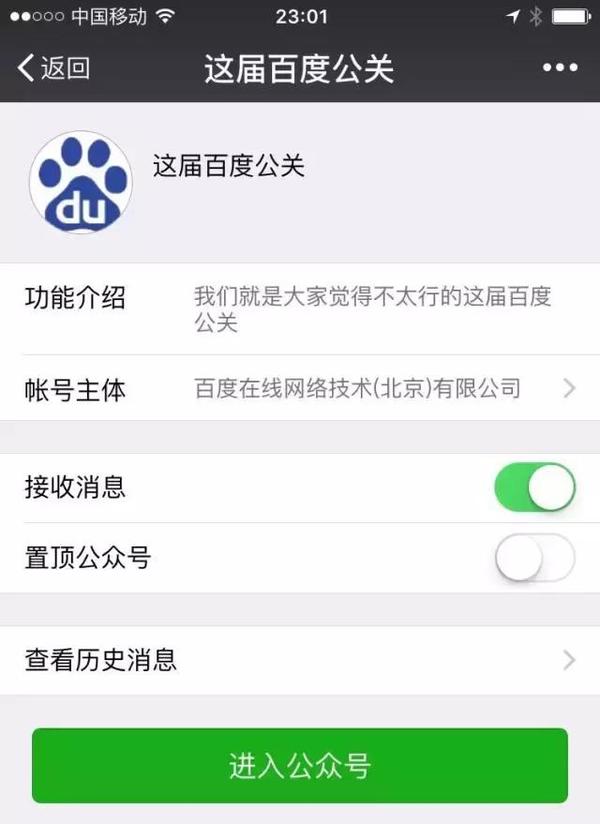View the Baidu paw account avatar
This screenshot has width=600, height=824.
tap(80, 182)
